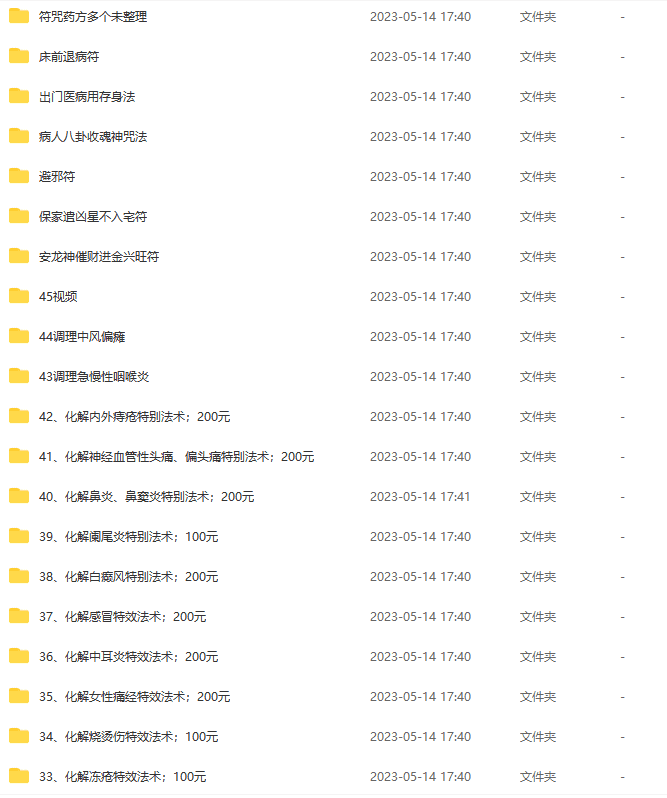
Task: Open folder 41、化解神经血管性头痛
Action: [176, 457]
